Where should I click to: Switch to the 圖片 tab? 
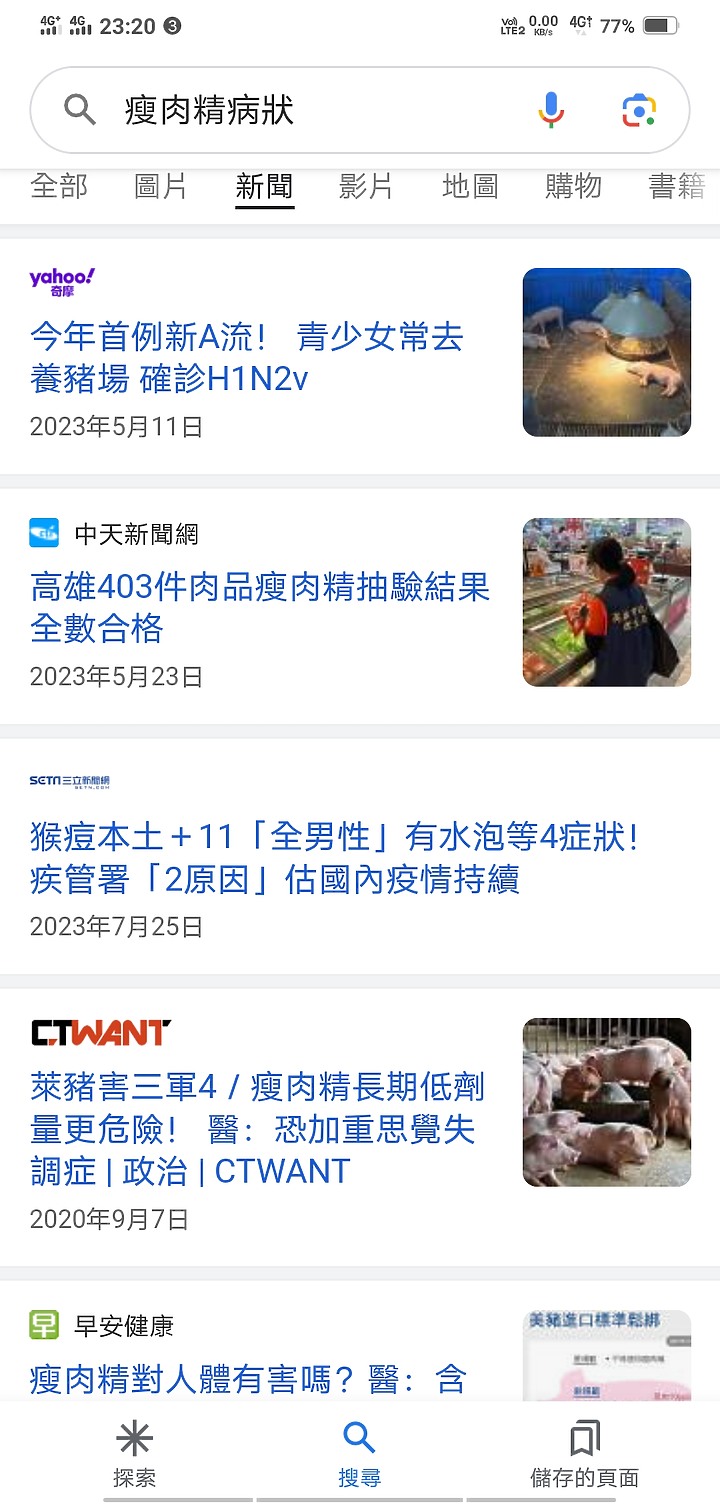coord(161,186)
